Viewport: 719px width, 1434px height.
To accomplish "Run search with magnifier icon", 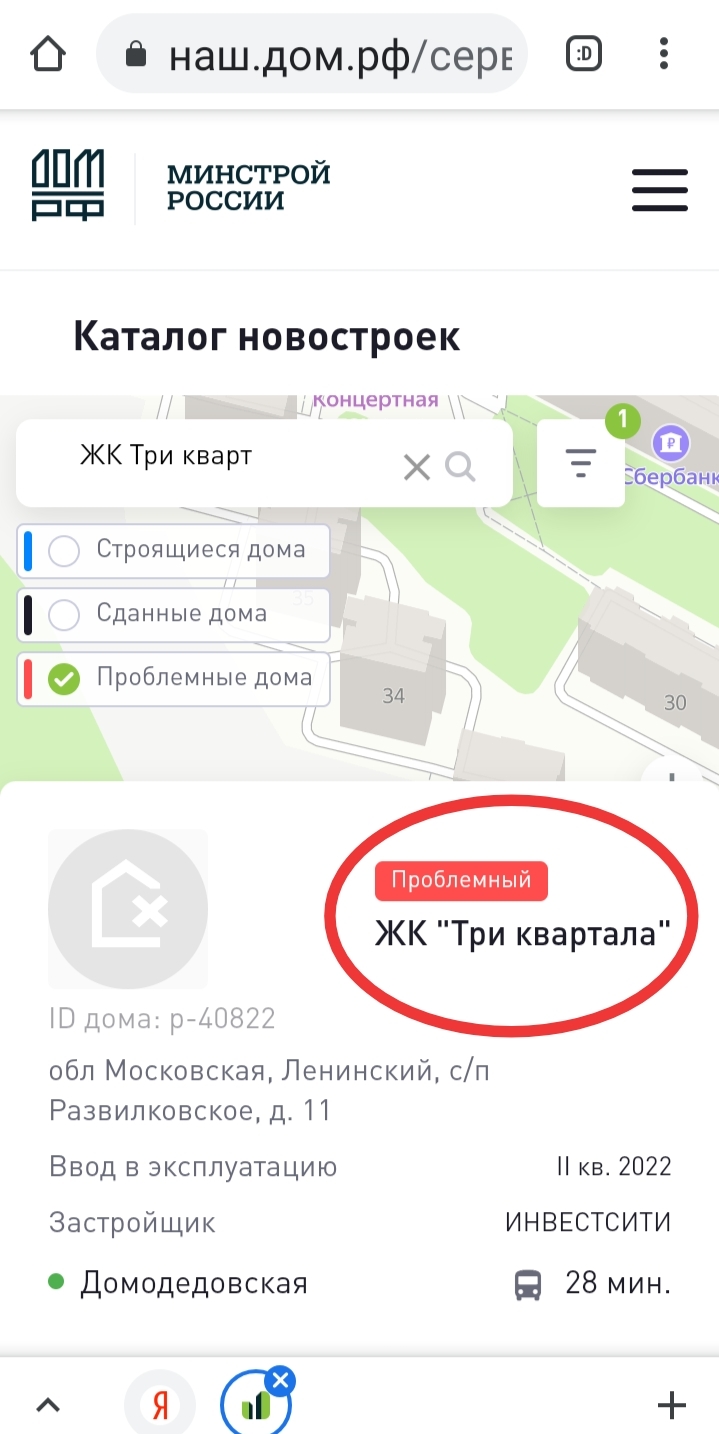I will click(x=460, y=466).
